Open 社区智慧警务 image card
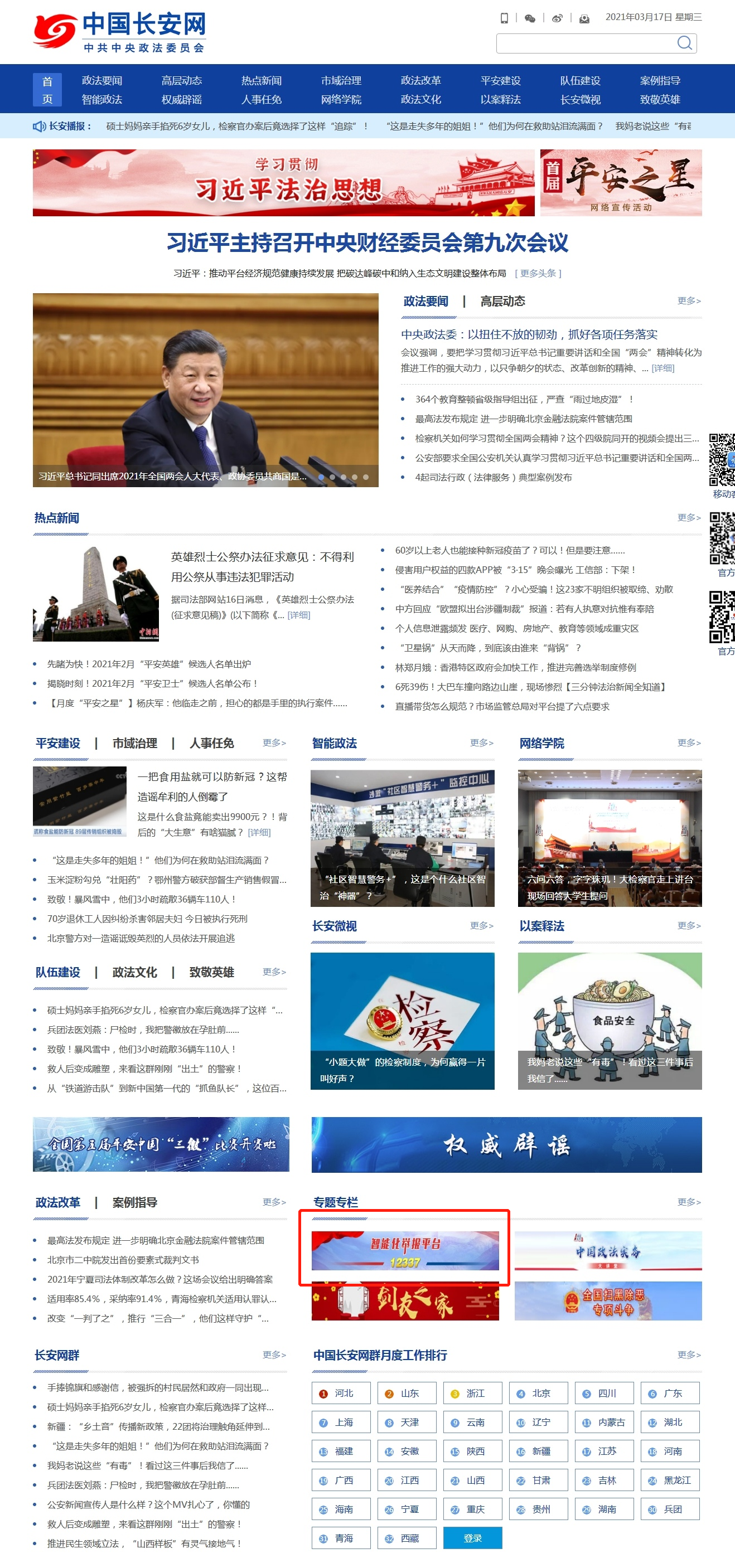This screenshot has height=1568, width=735. [402, 838]
